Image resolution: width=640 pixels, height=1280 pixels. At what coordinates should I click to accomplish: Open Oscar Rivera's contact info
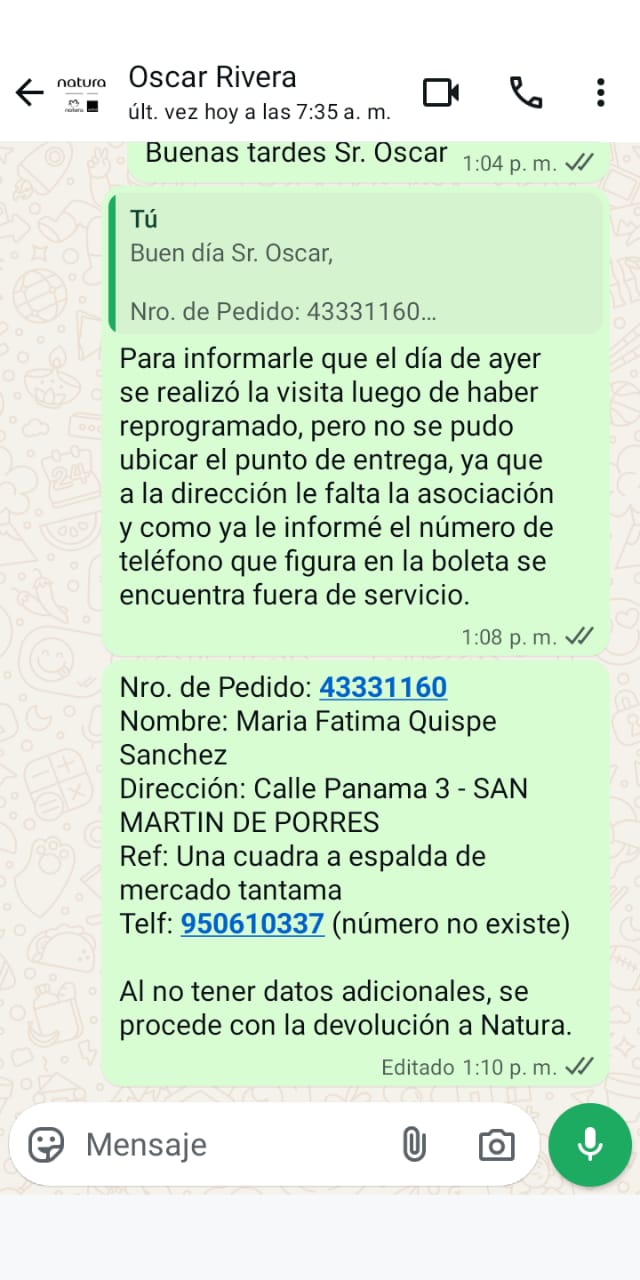click(259, 92)
